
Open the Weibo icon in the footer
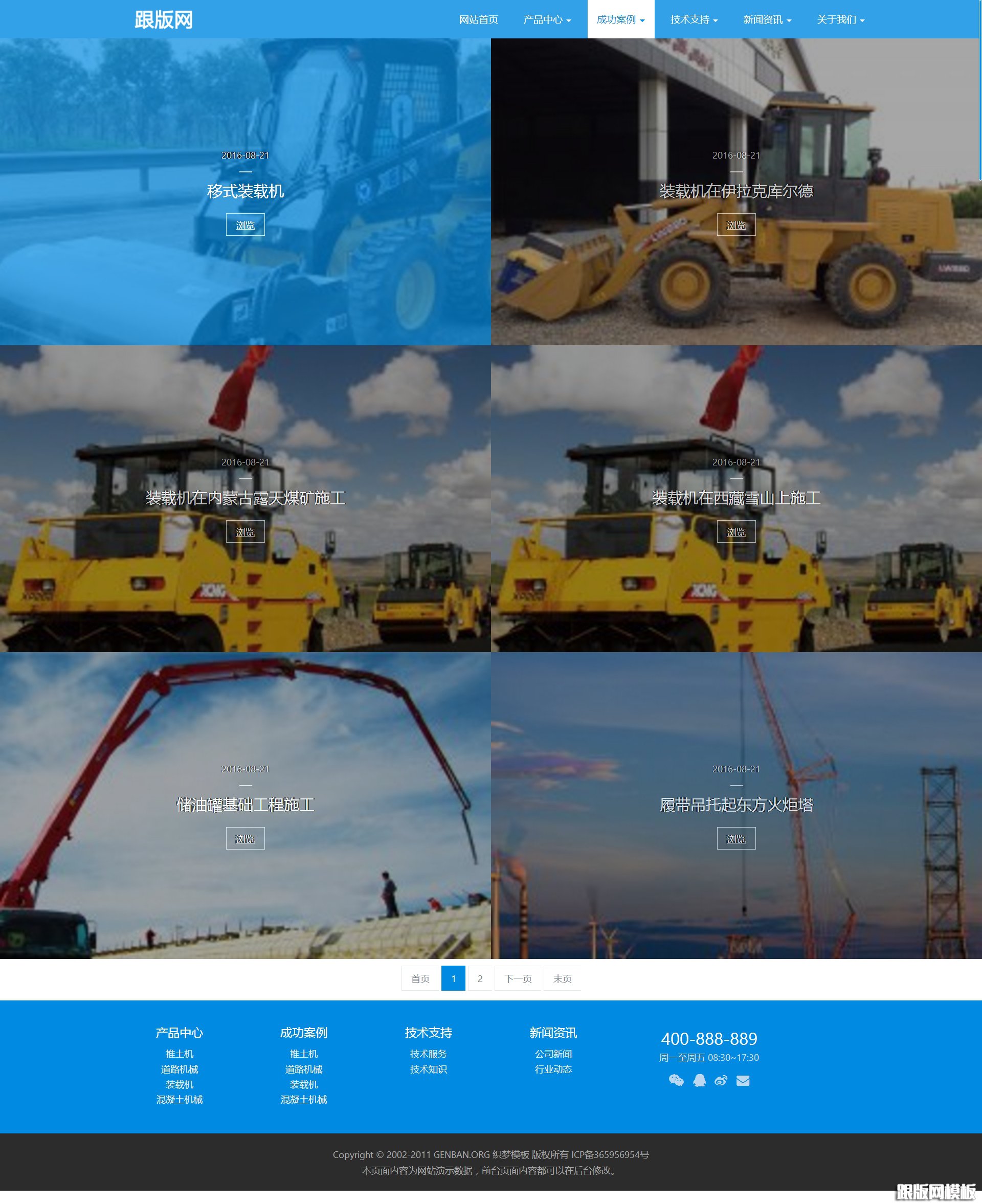tap(721, 1081)
